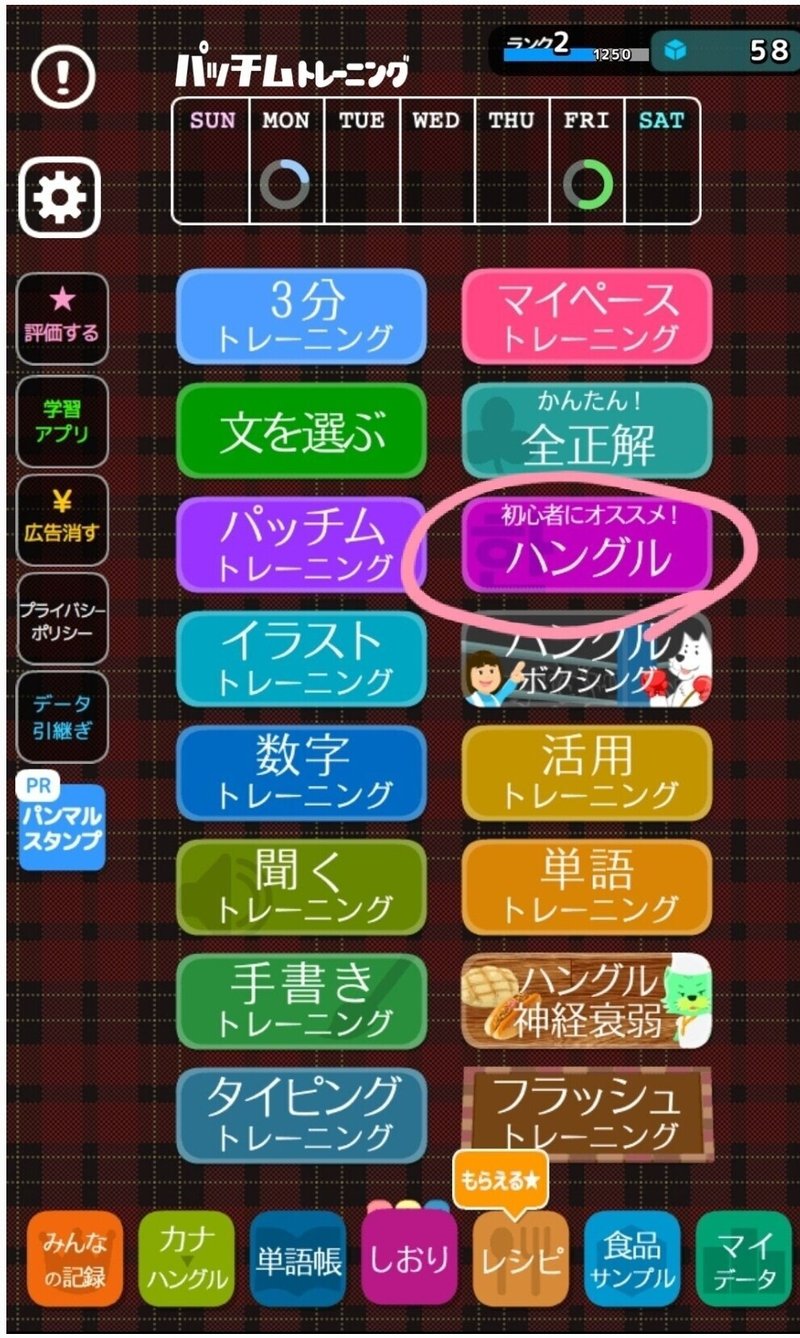Launch イラストトレーニング
The height and width of the screenshot is (1338, 800).
(x=301, y=658)
